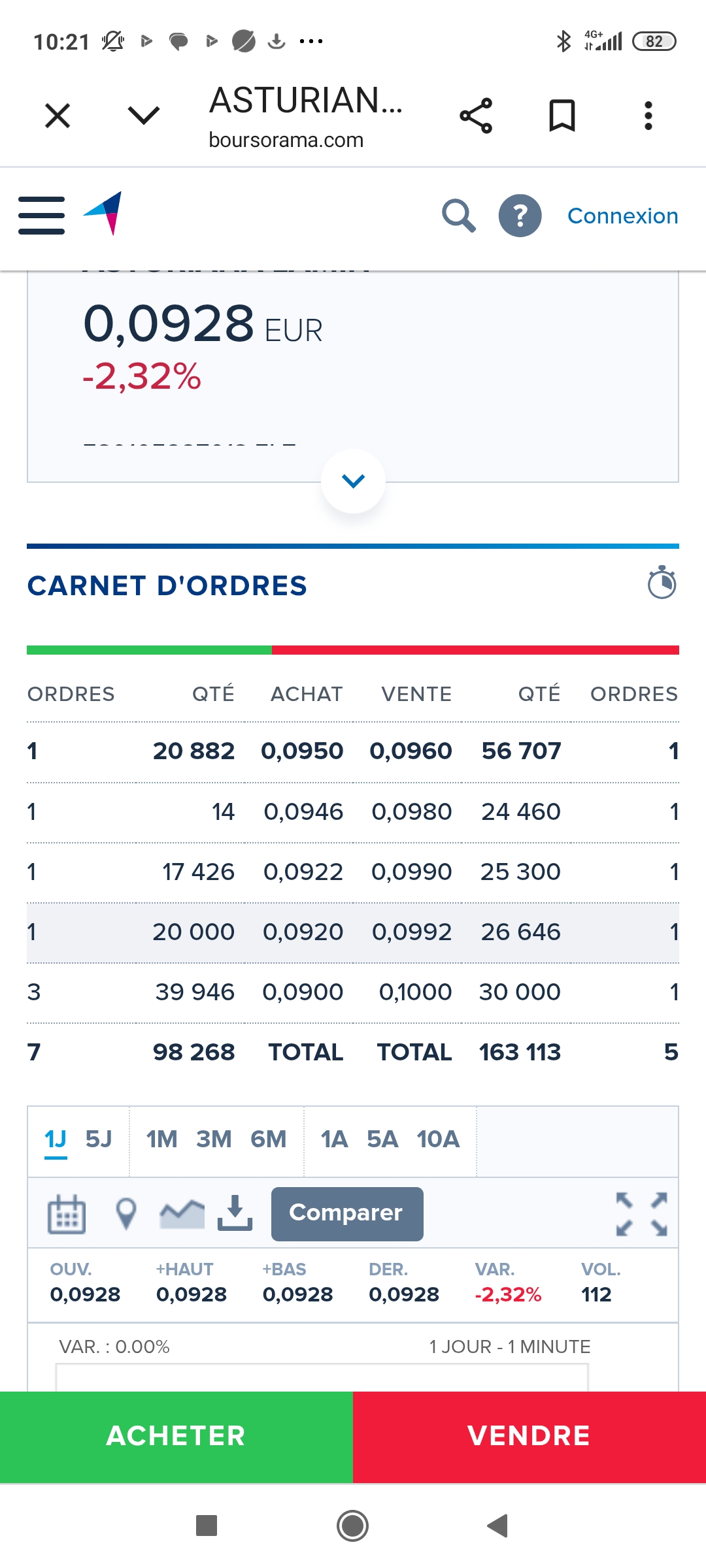Image resolution: width=706 pixels, height=1568 pixels.
Task: Expand the chart to fullscreen
Action: pos(641,1214)
